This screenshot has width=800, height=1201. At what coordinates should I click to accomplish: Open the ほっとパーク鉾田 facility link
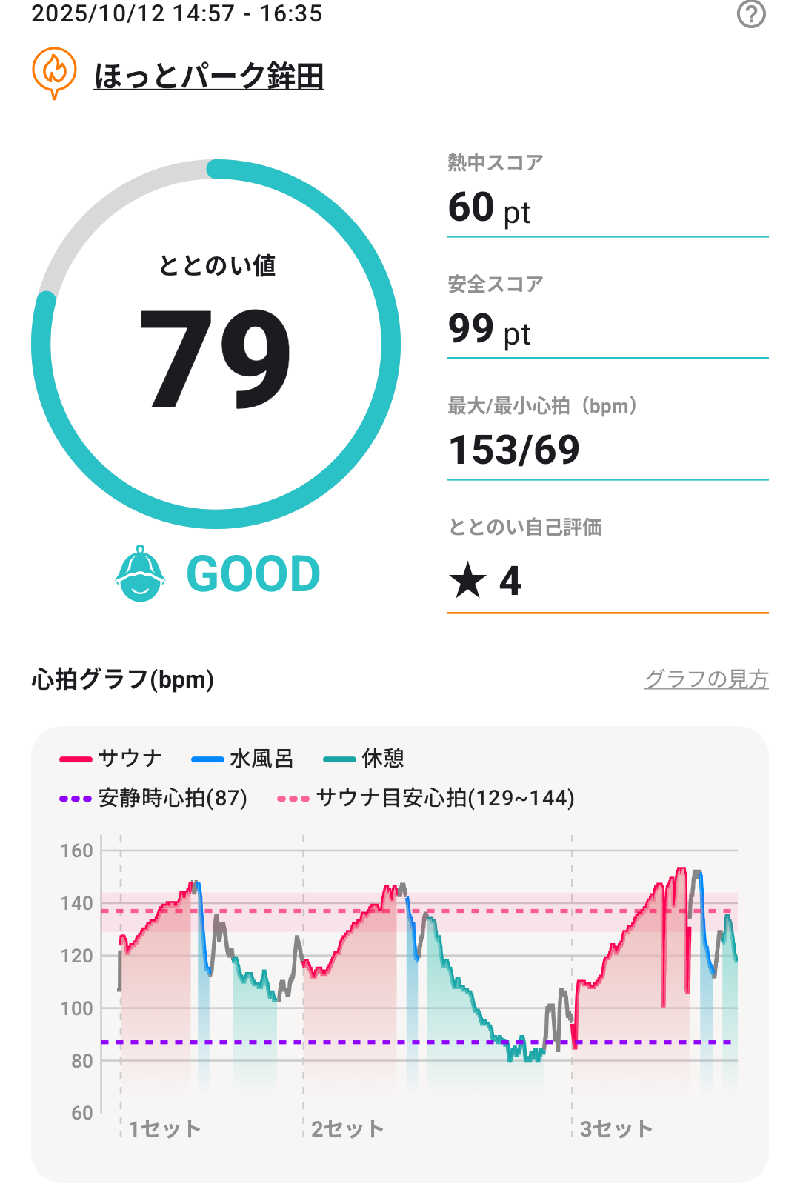[x=208, y=76]
